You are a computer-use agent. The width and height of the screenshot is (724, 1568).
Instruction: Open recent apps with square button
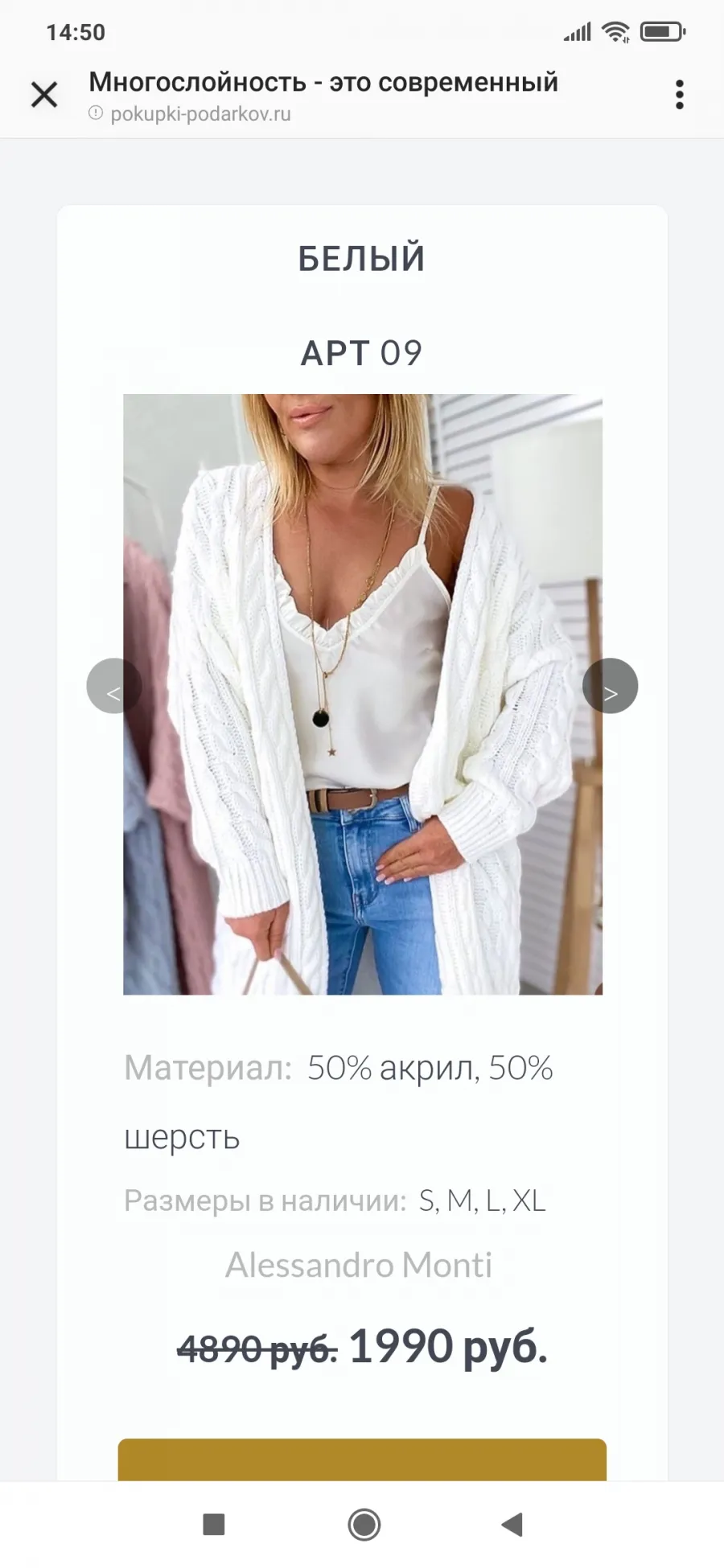tap(213, 1524)
